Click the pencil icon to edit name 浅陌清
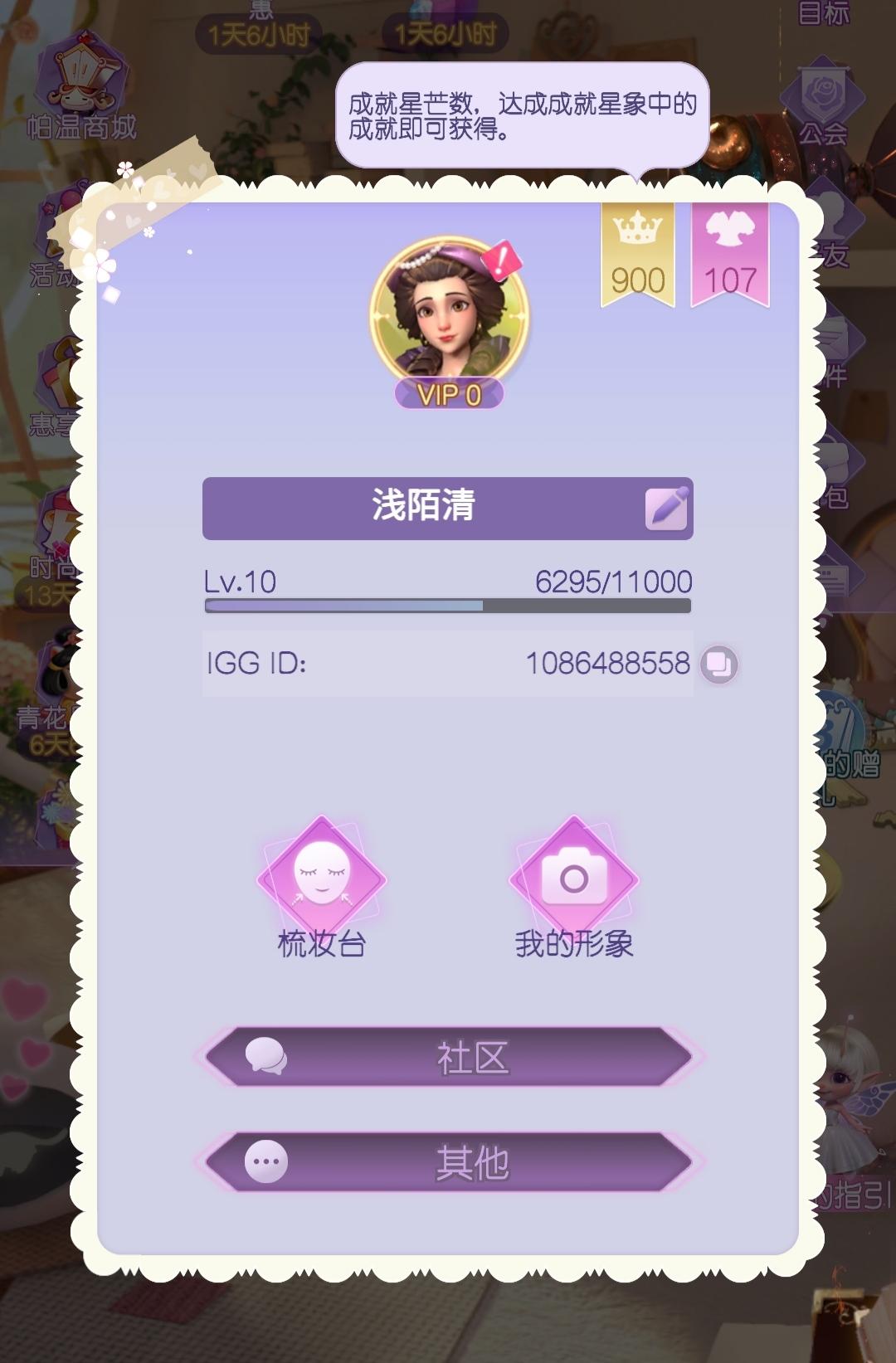Viewport: 896px width, 1363px height. tap(664, 507)
